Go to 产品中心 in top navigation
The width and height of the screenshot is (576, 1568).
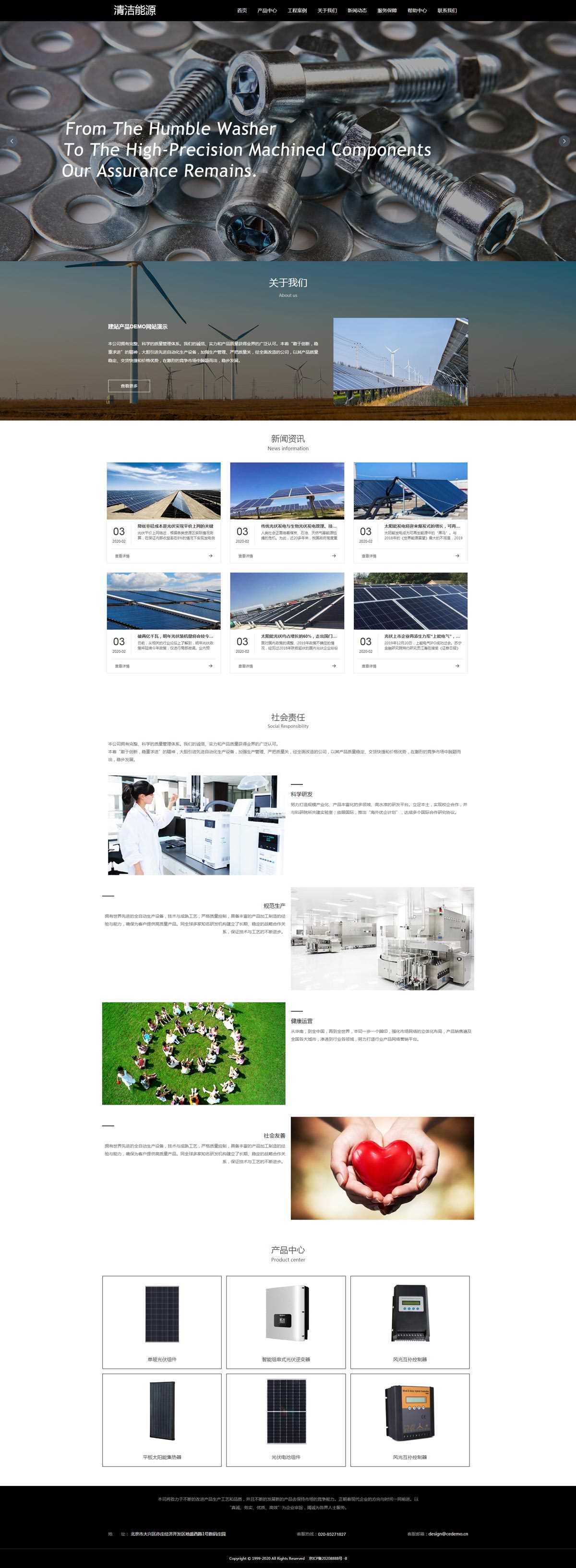click(267, 11)
